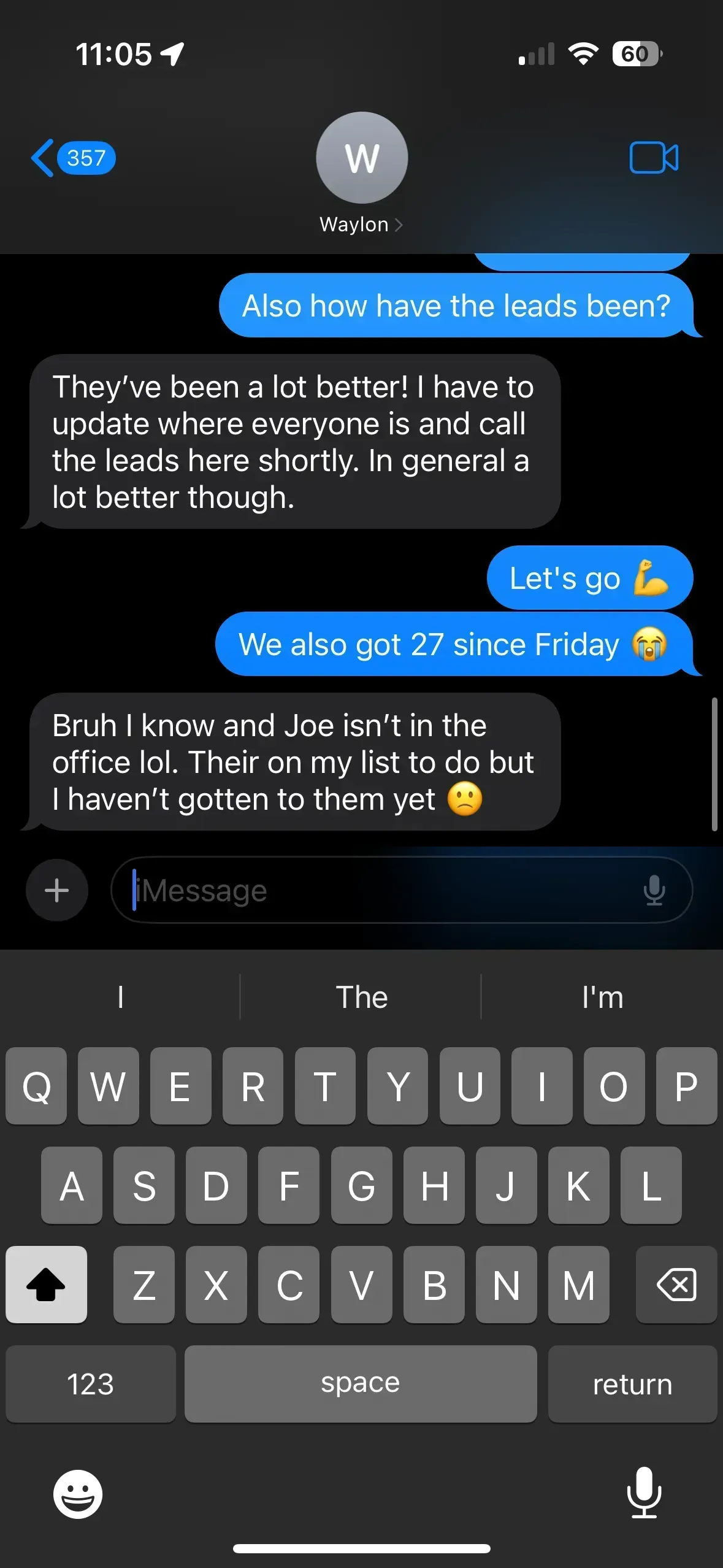Insert the suggested word "I'm"
Image resolution: width=723 pixels, height=1568 pixels.
tap(602, 997)
